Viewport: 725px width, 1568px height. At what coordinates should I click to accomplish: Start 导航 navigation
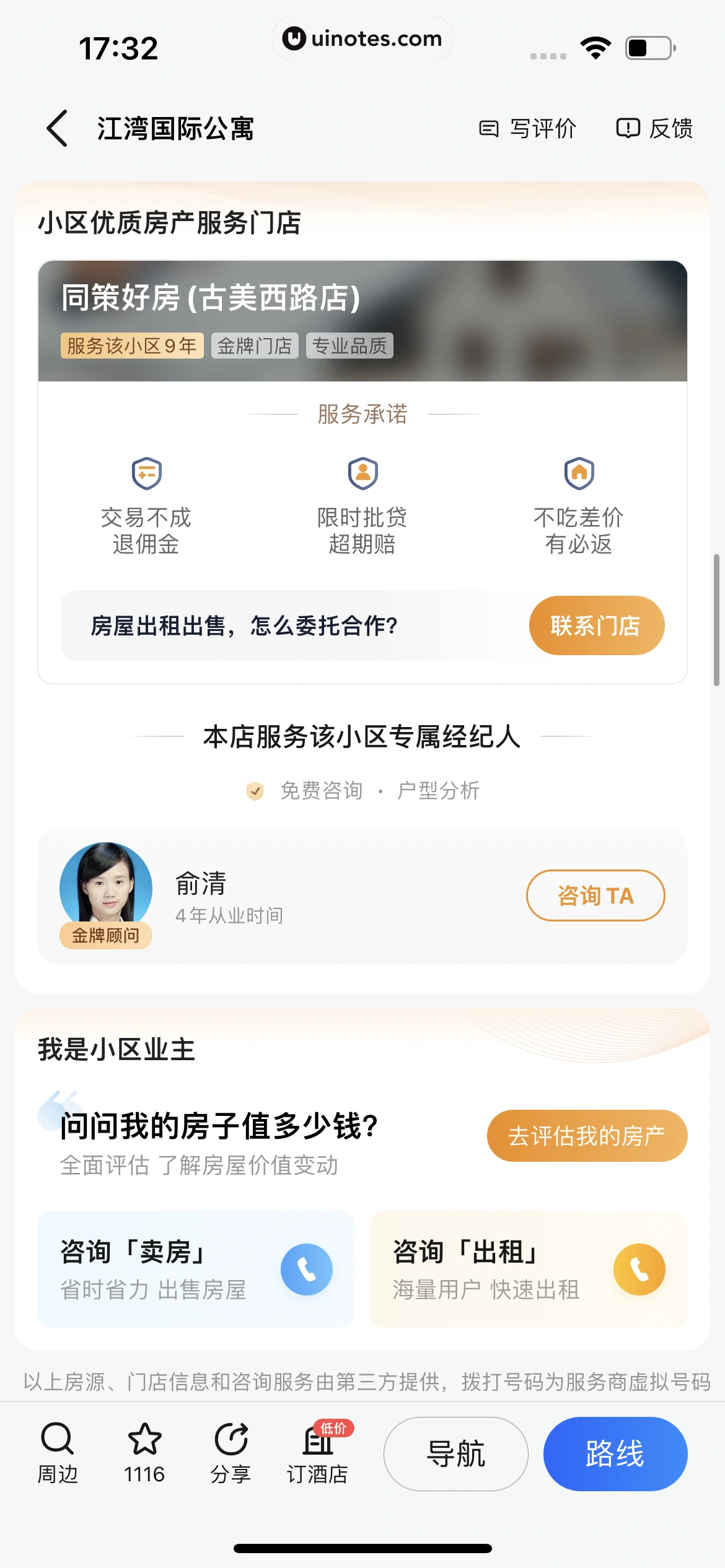tap(455, 1453)
